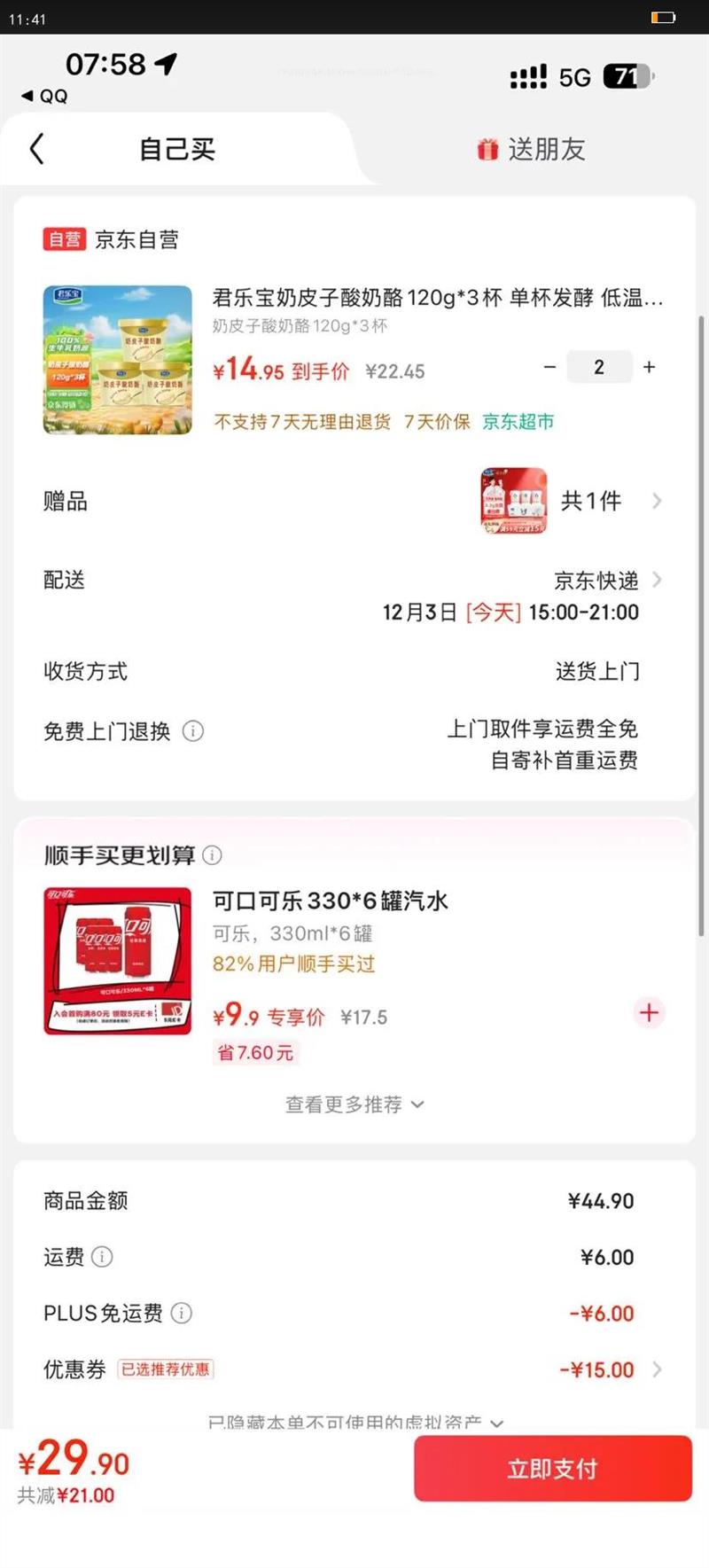709x1568 pixels.
Task: Return to QQ via status bar link
Action: 44,96
